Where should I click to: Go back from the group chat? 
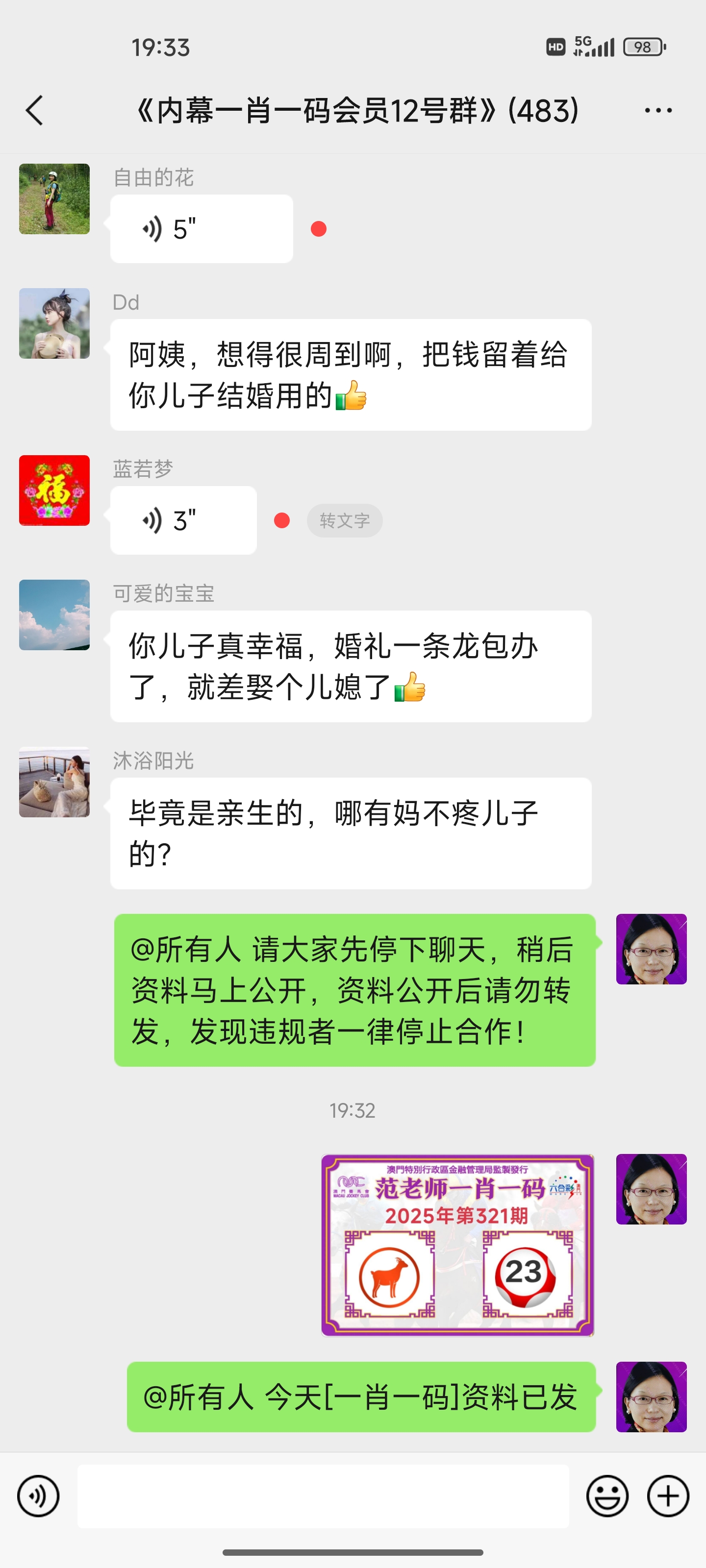[x=35, y=111]
